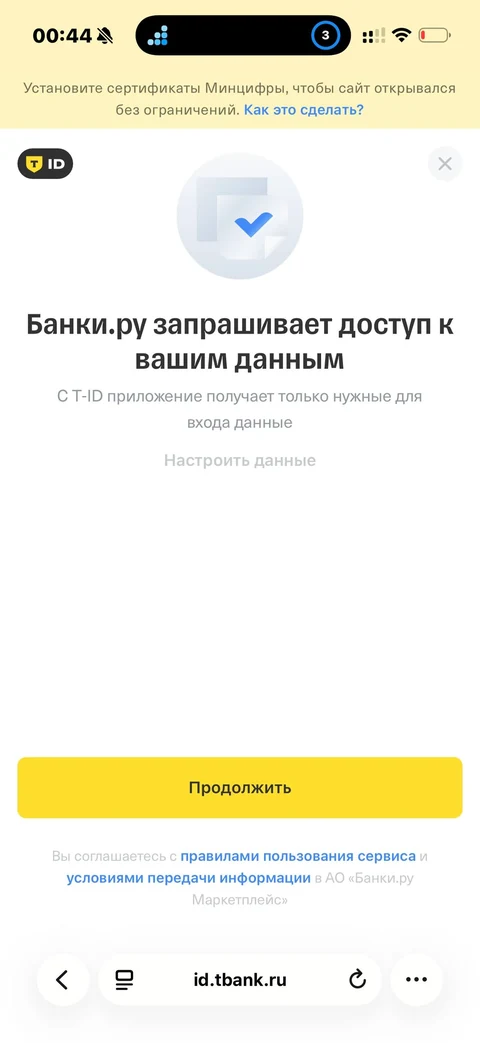The width and height of the screenshot is (480, 1043).
Task: Open the browser three-dot menu
Action: point(417,980)
